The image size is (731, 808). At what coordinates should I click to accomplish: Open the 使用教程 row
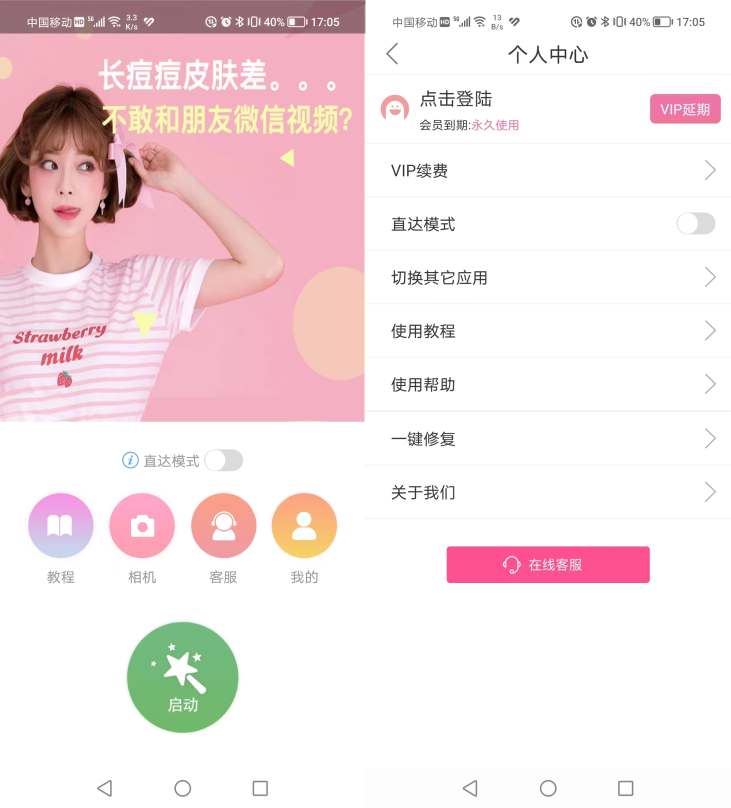[548, 331]
